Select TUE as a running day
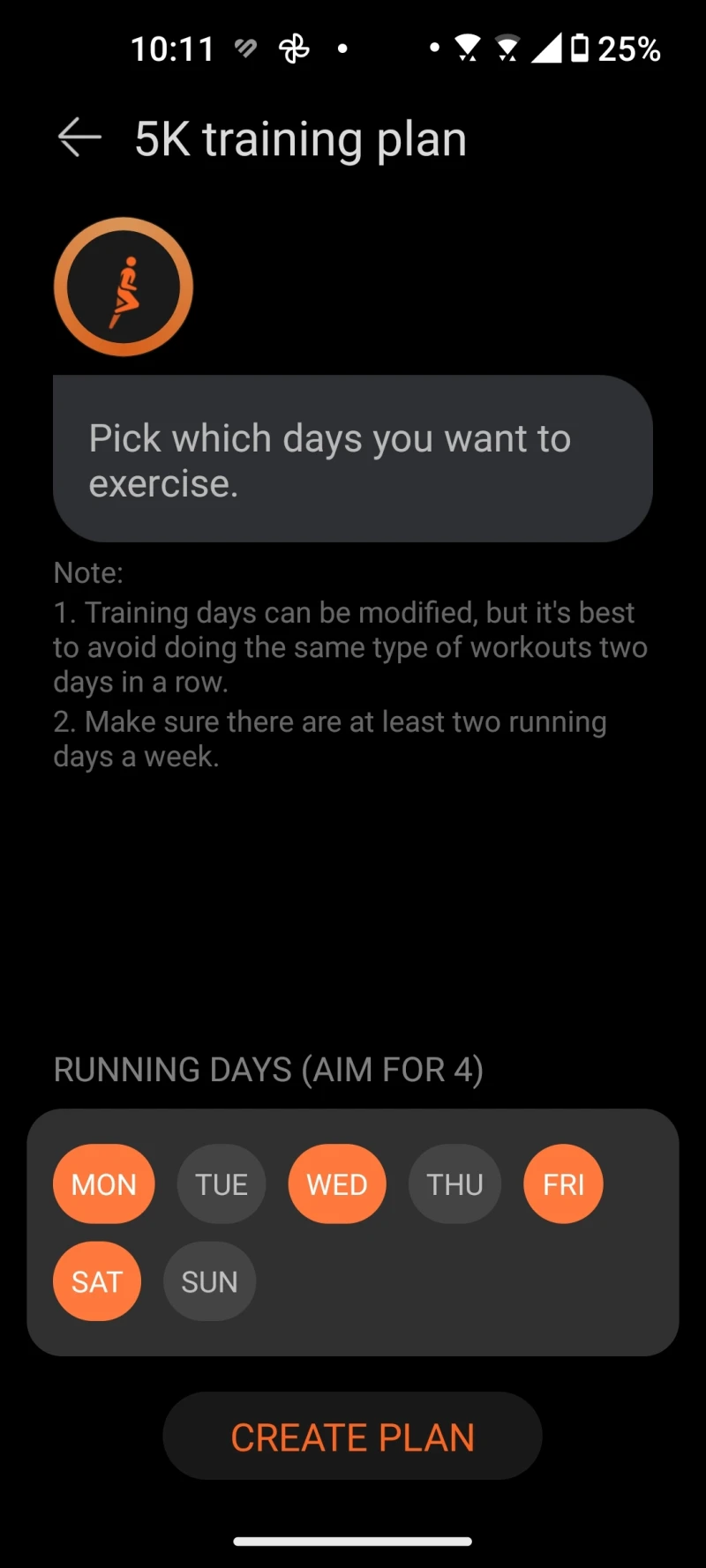 pyautogui.click(x=222, y=1184)
